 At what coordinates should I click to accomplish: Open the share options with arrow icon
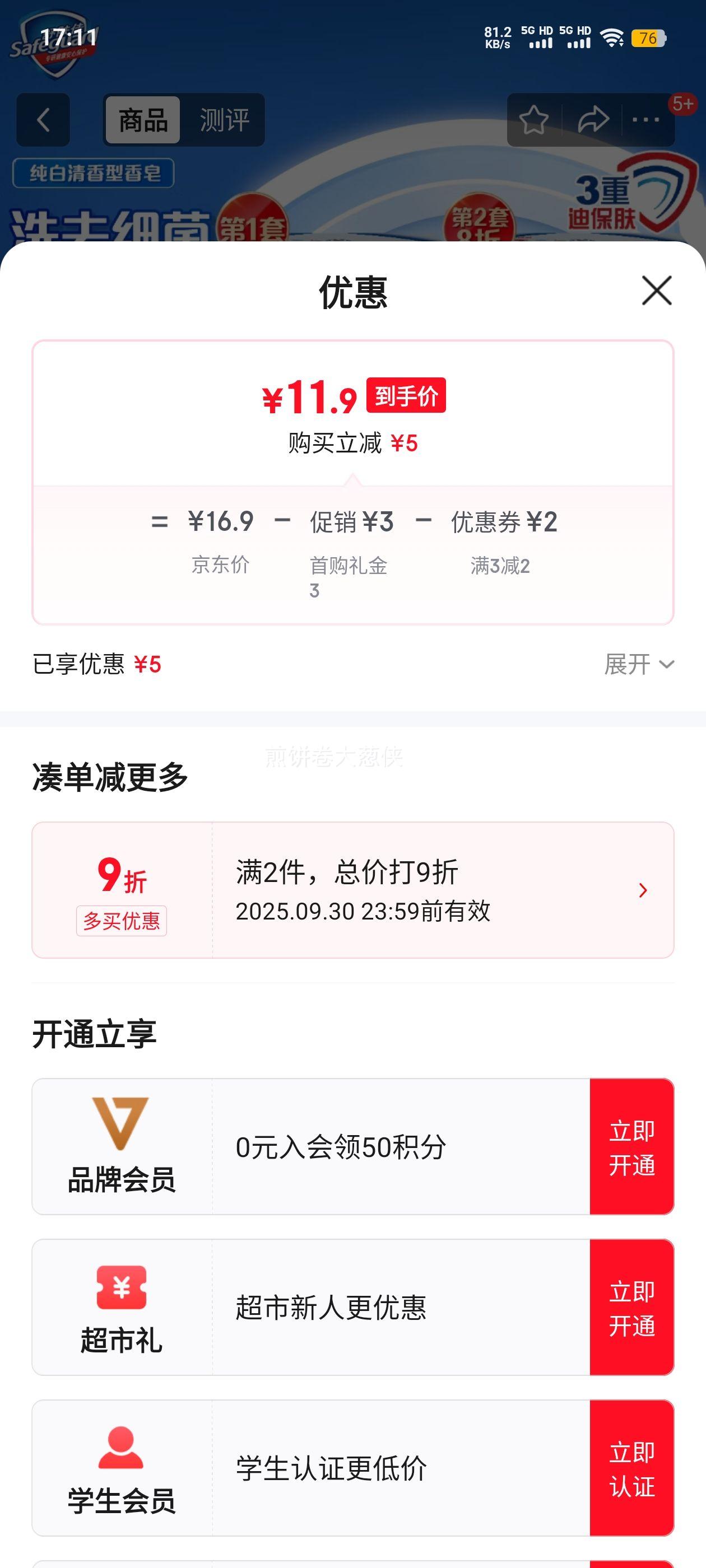pyautogui.click(x=592, y=120)
